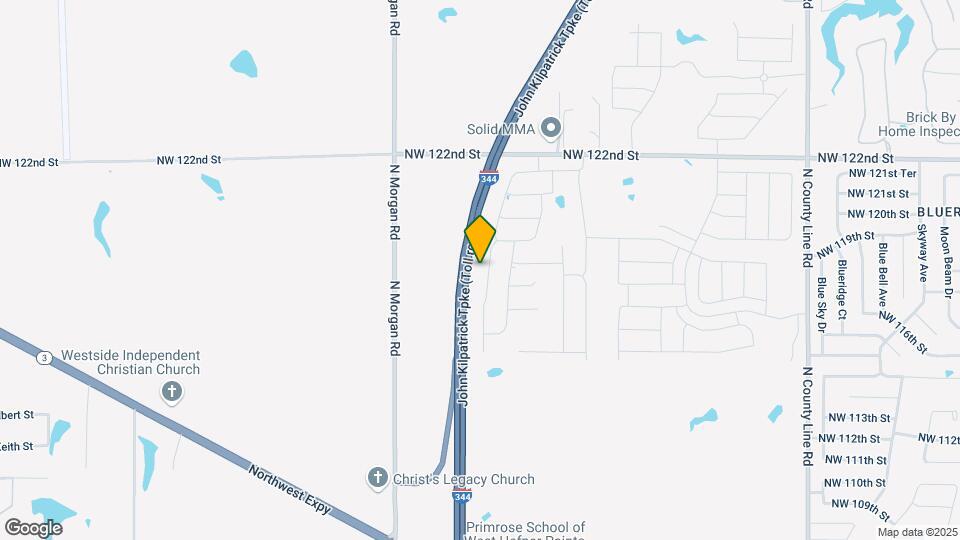Tap the orange diamond location marker
Screen dimensions: 960x540
click(x=480, y=239)
